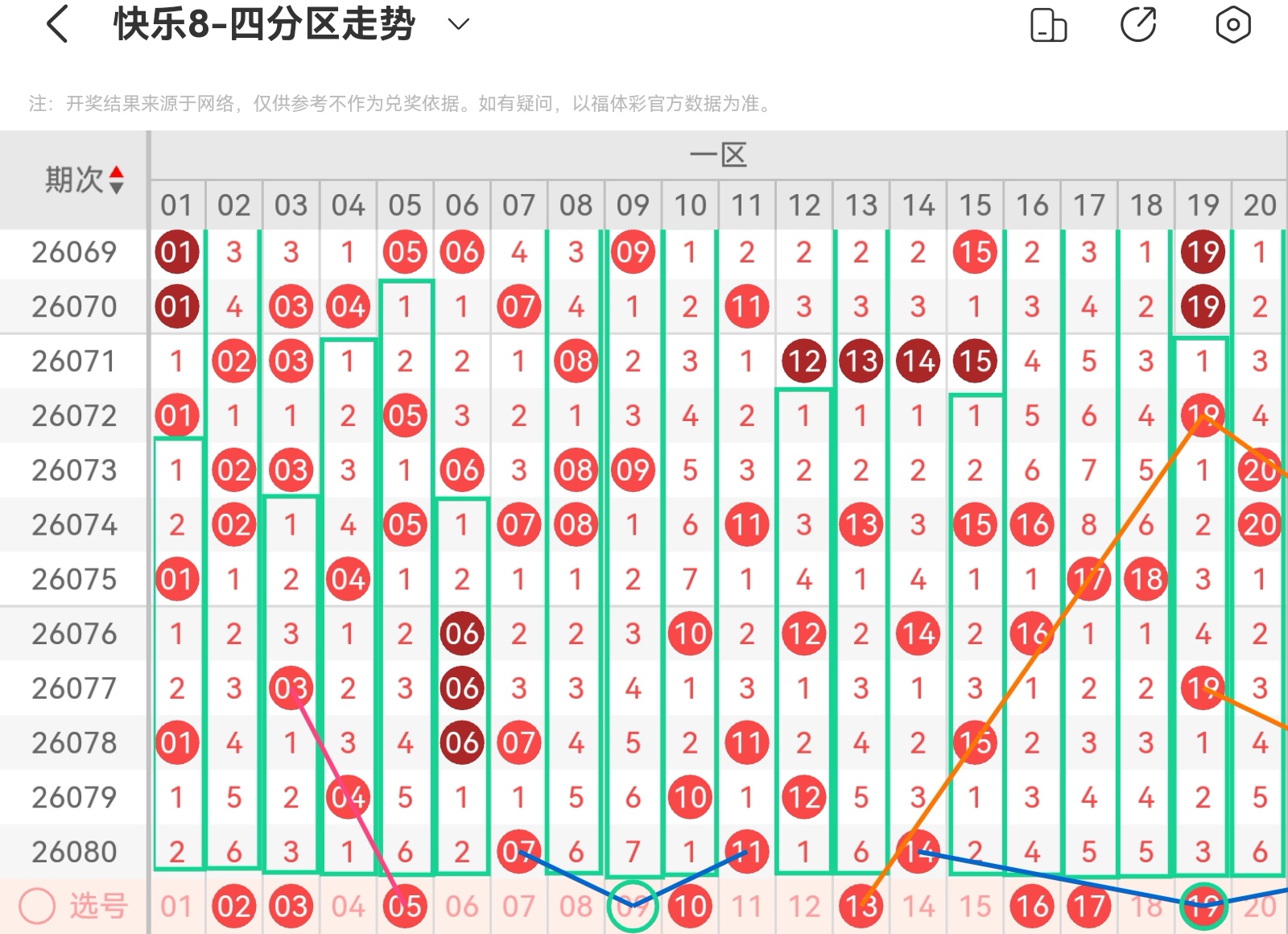Deselect number 17 in 选号 row
The image size is (1288, 934).
(x=1089, y=907)
